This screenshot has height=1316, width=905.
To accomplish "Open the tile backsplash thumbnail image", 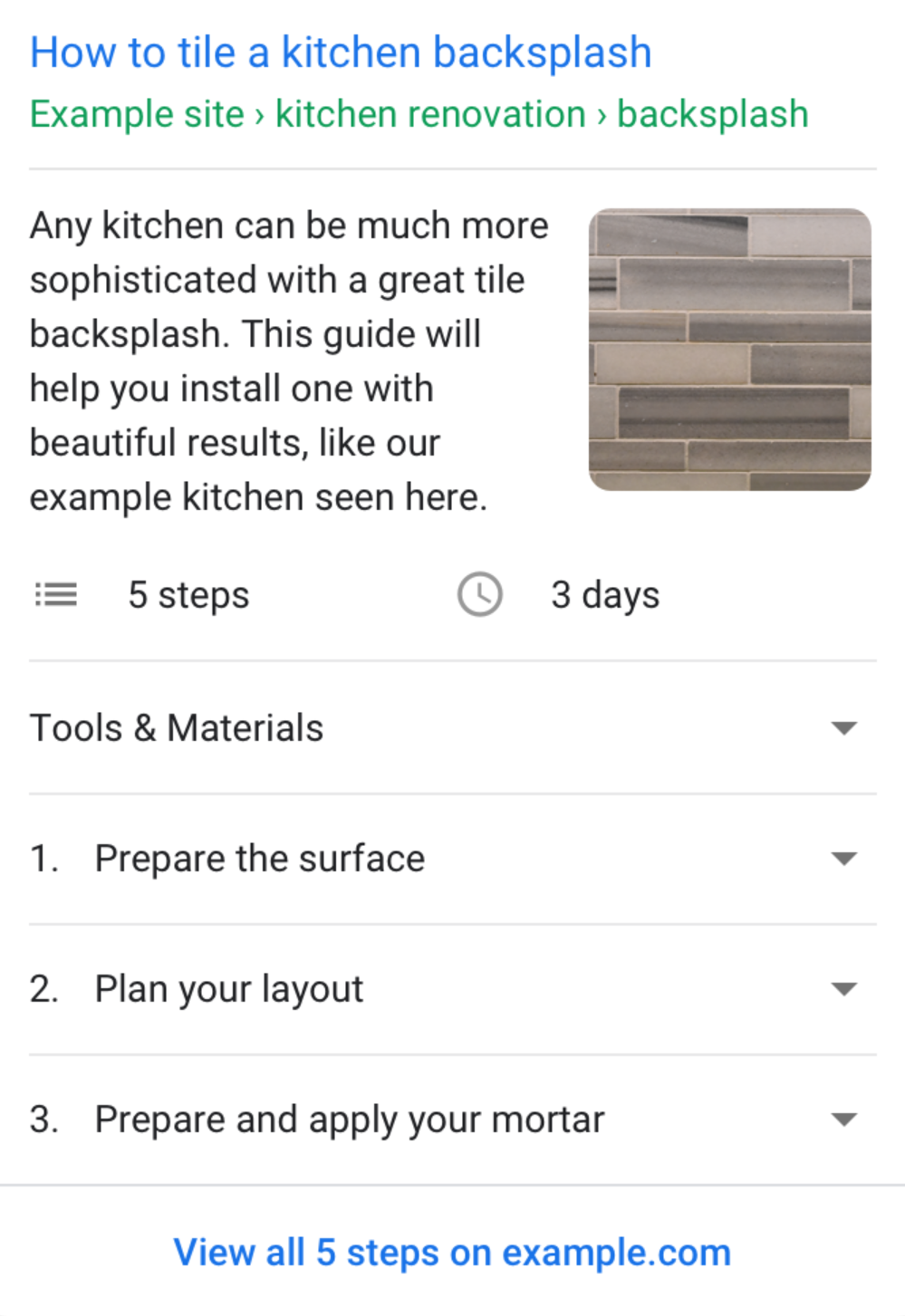I will pyautogui.click(x=729, y=350).
